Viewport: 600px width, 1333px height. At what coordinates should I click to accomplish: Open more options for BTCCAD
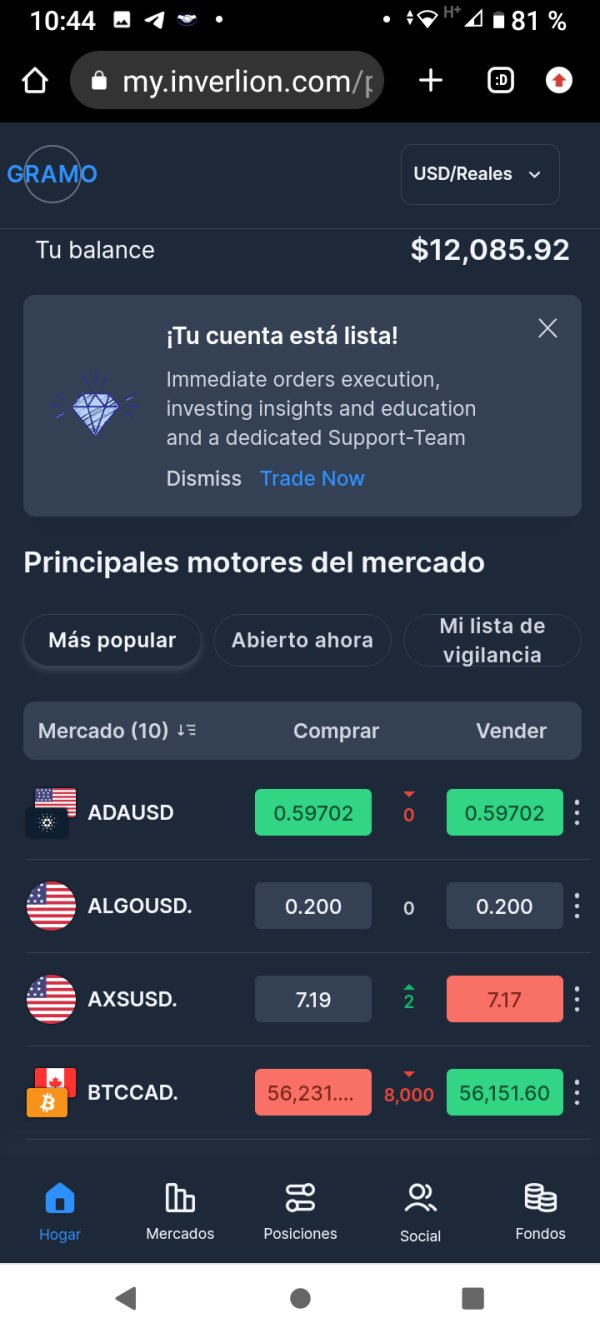point(576,1093)
